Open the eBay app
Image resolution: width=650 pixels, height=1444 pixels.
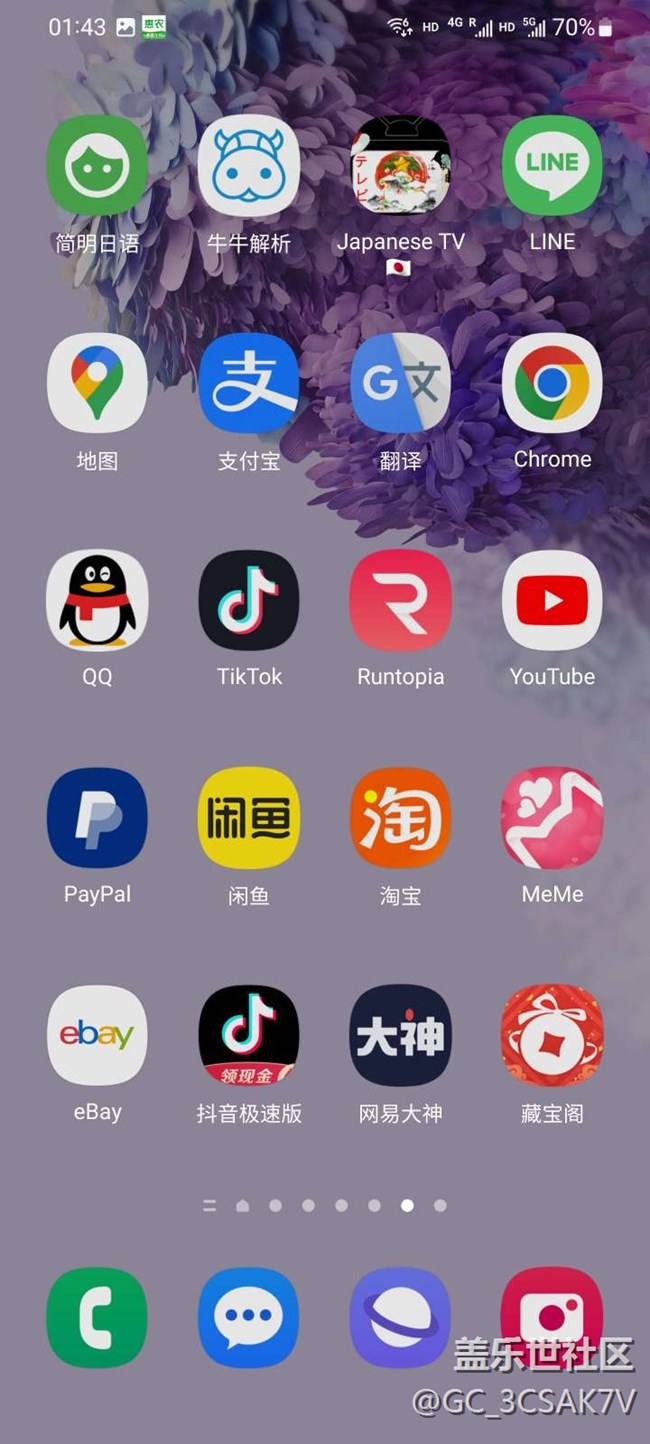pos(97,1035)
